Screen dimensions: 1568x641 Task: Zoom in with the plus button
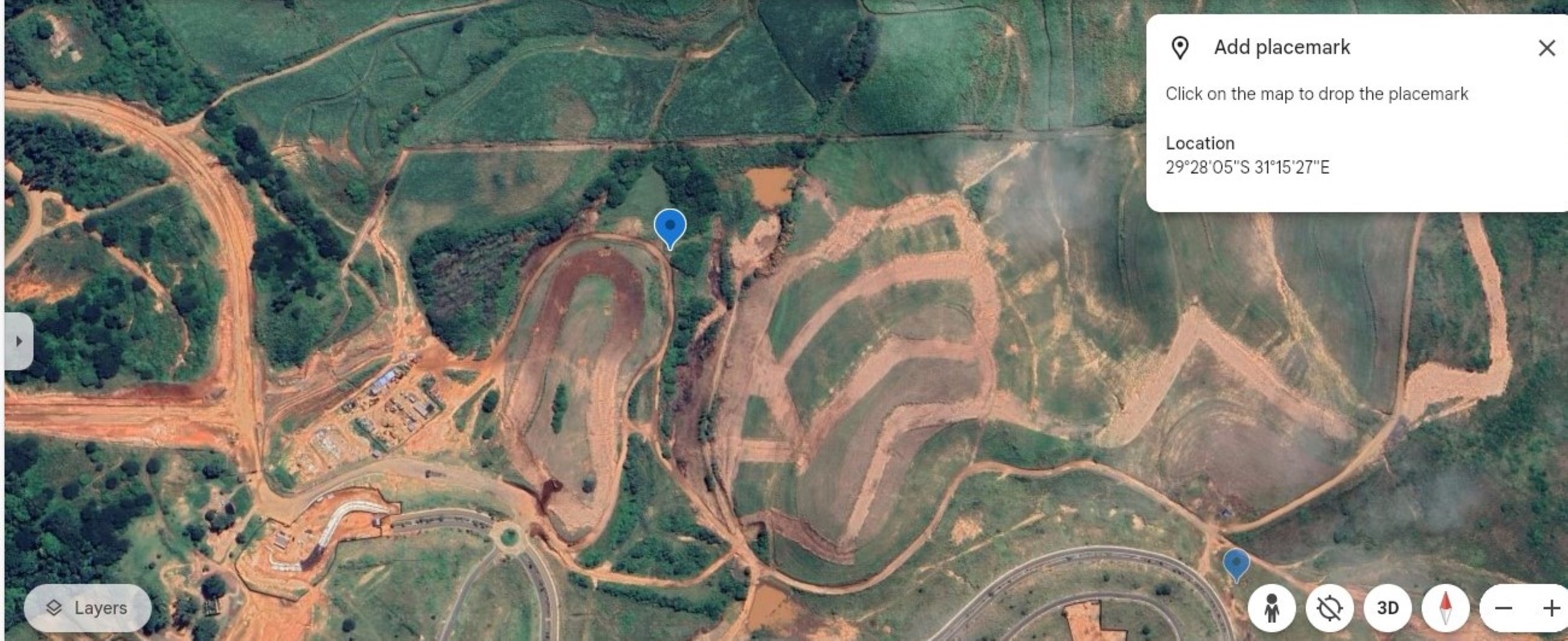point(1552,608)
